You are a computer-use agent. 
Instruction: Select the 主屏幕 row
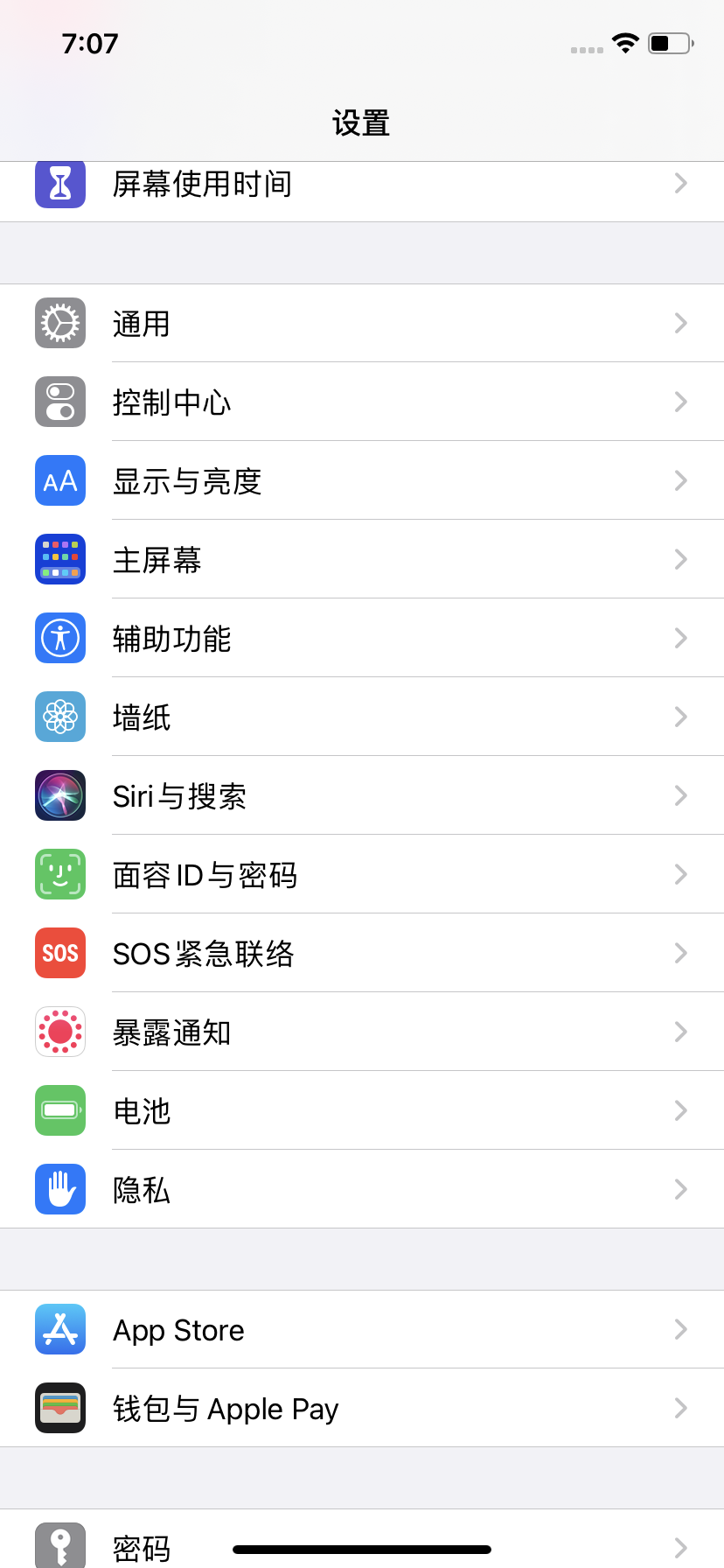pos(362,560)
